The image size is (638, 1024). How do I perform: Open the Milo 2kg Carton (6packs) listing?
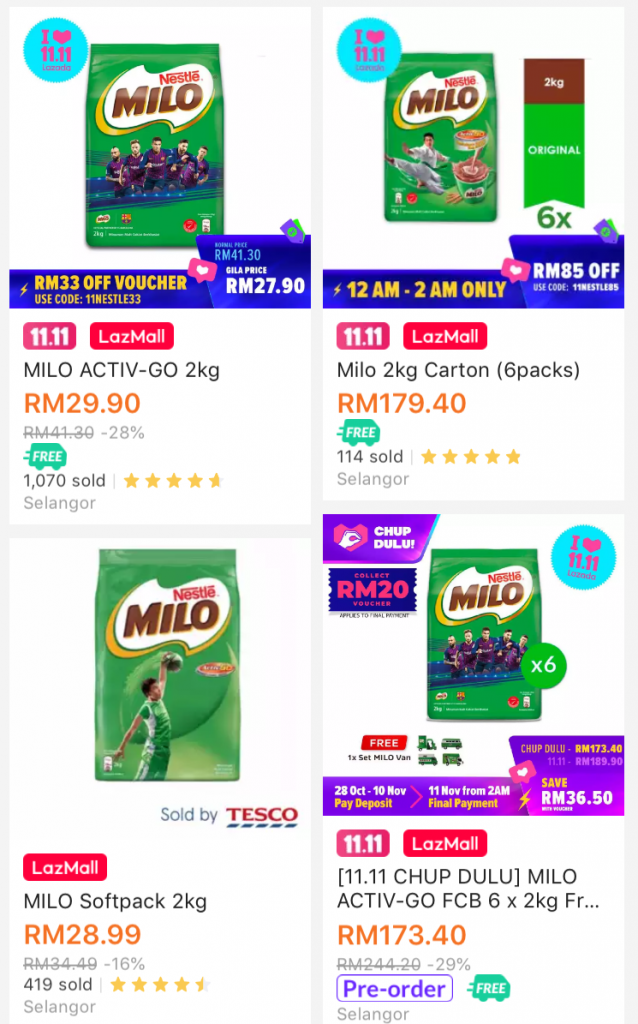click(x=473, y=160)
